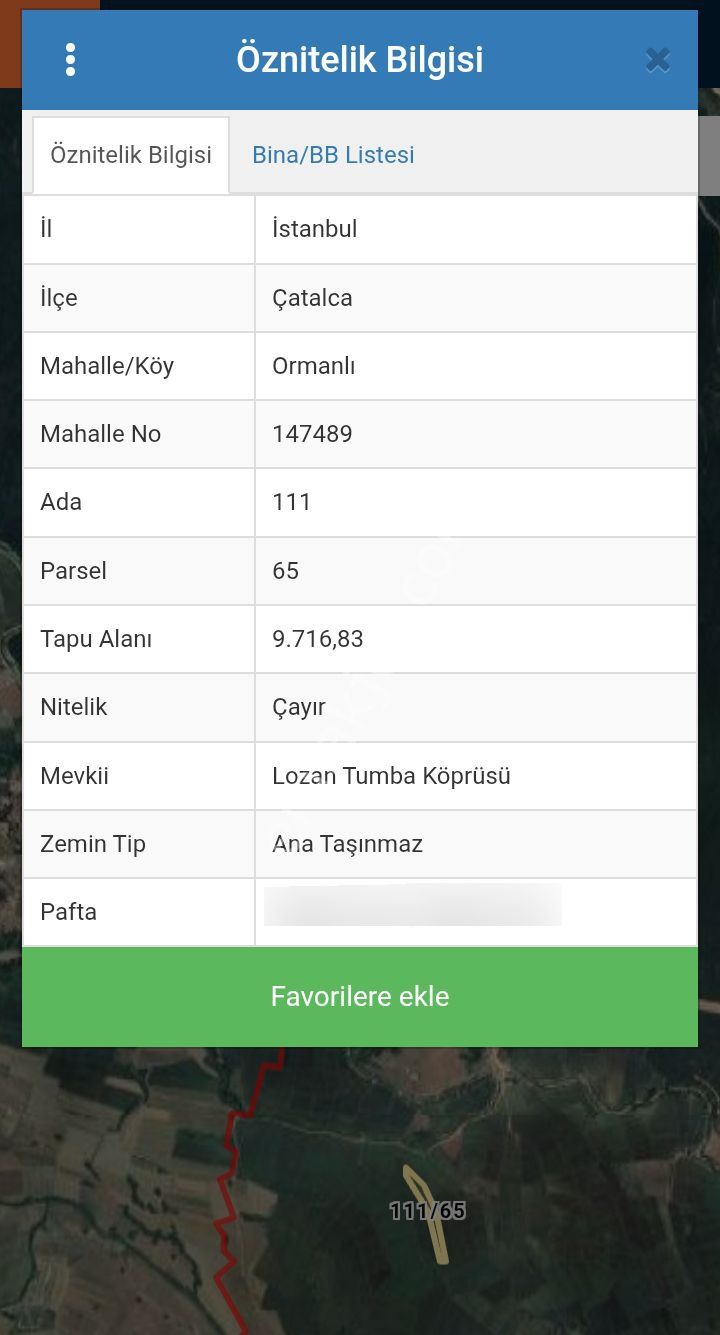Click the Parsel value 65
The image size is (720, 1335).
[285, 570]
